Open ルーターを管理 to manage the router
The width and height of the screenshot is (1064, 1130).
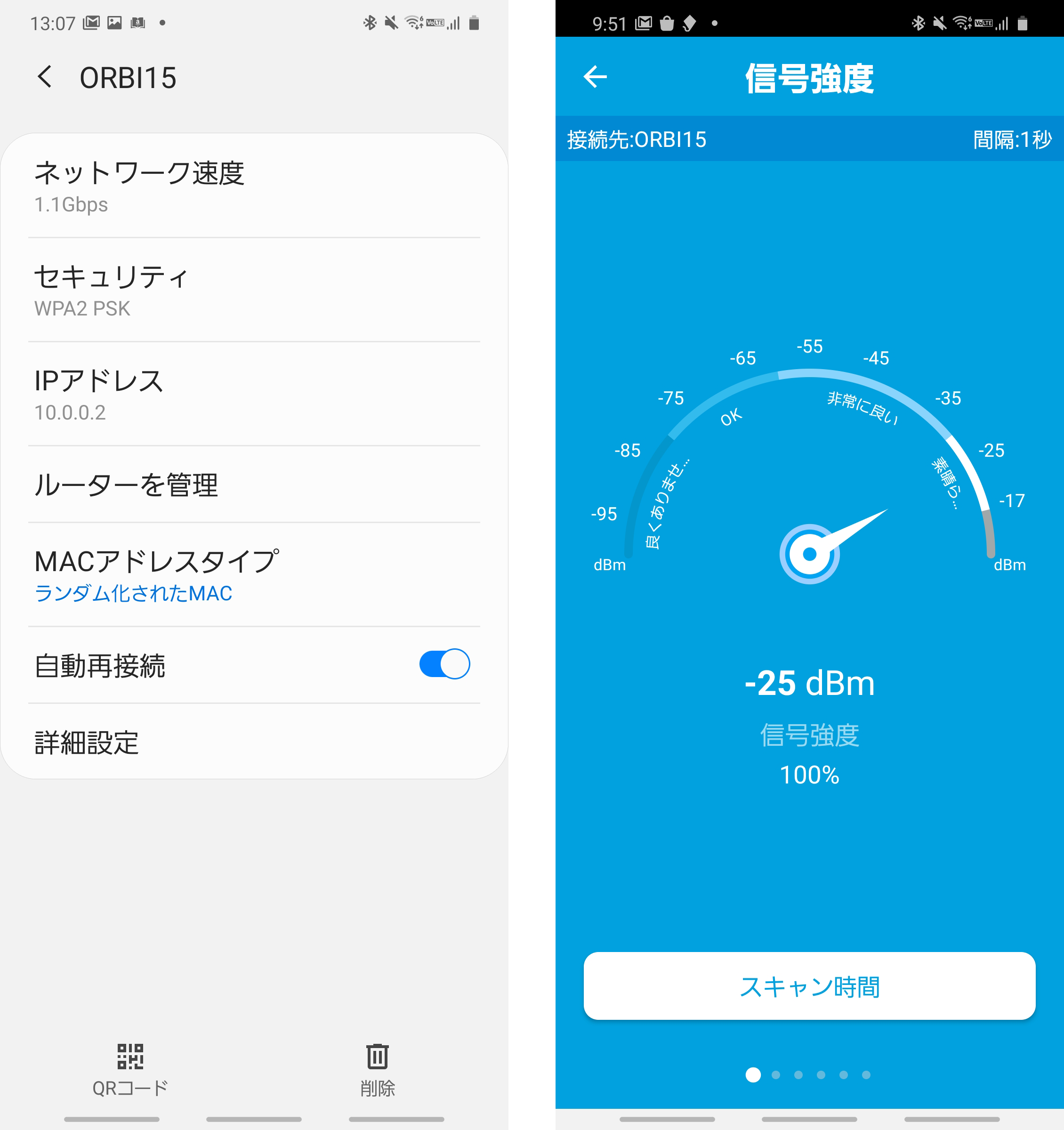(253, 485)
